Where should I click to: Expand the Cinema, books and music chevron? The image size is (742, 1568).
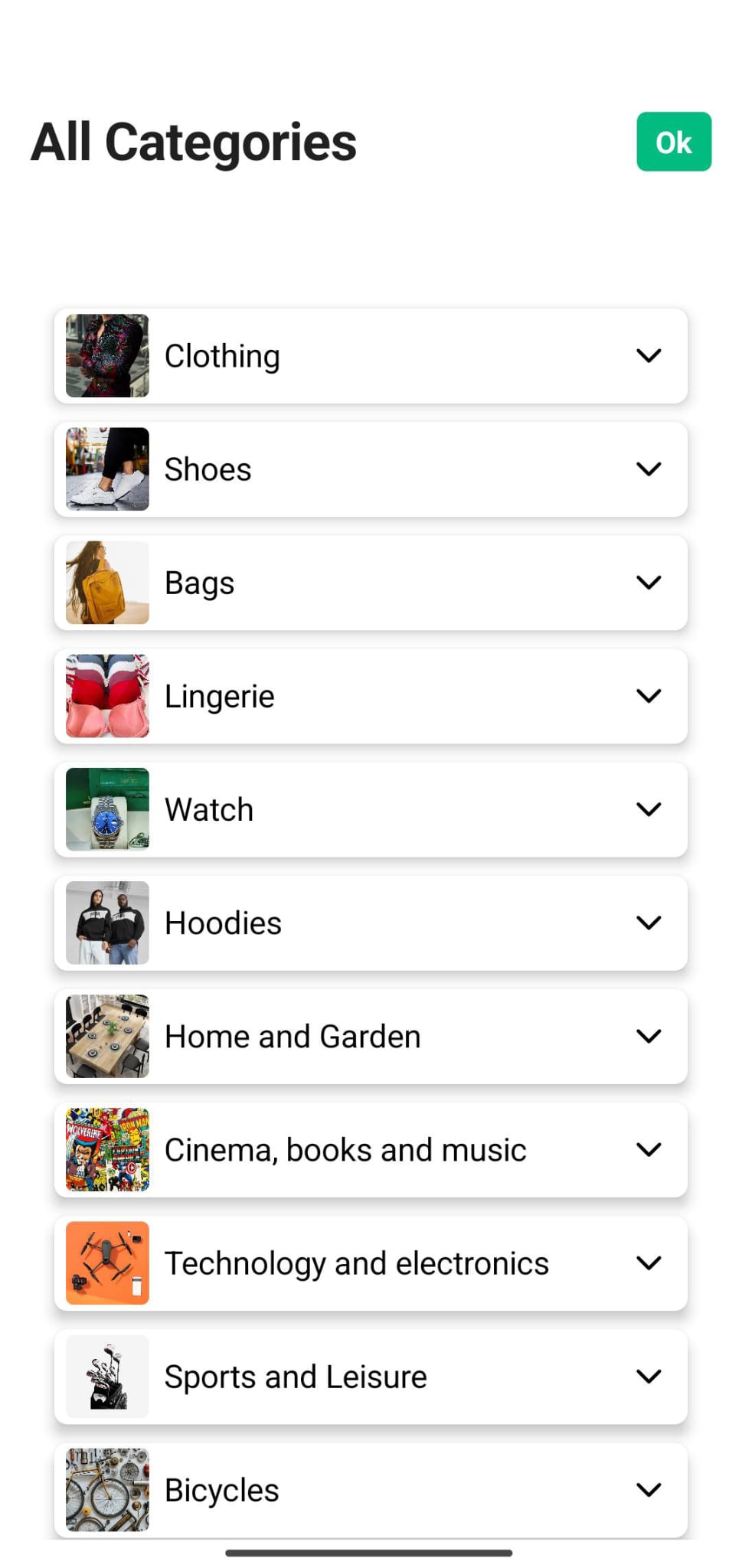(x=649, y=1149)
